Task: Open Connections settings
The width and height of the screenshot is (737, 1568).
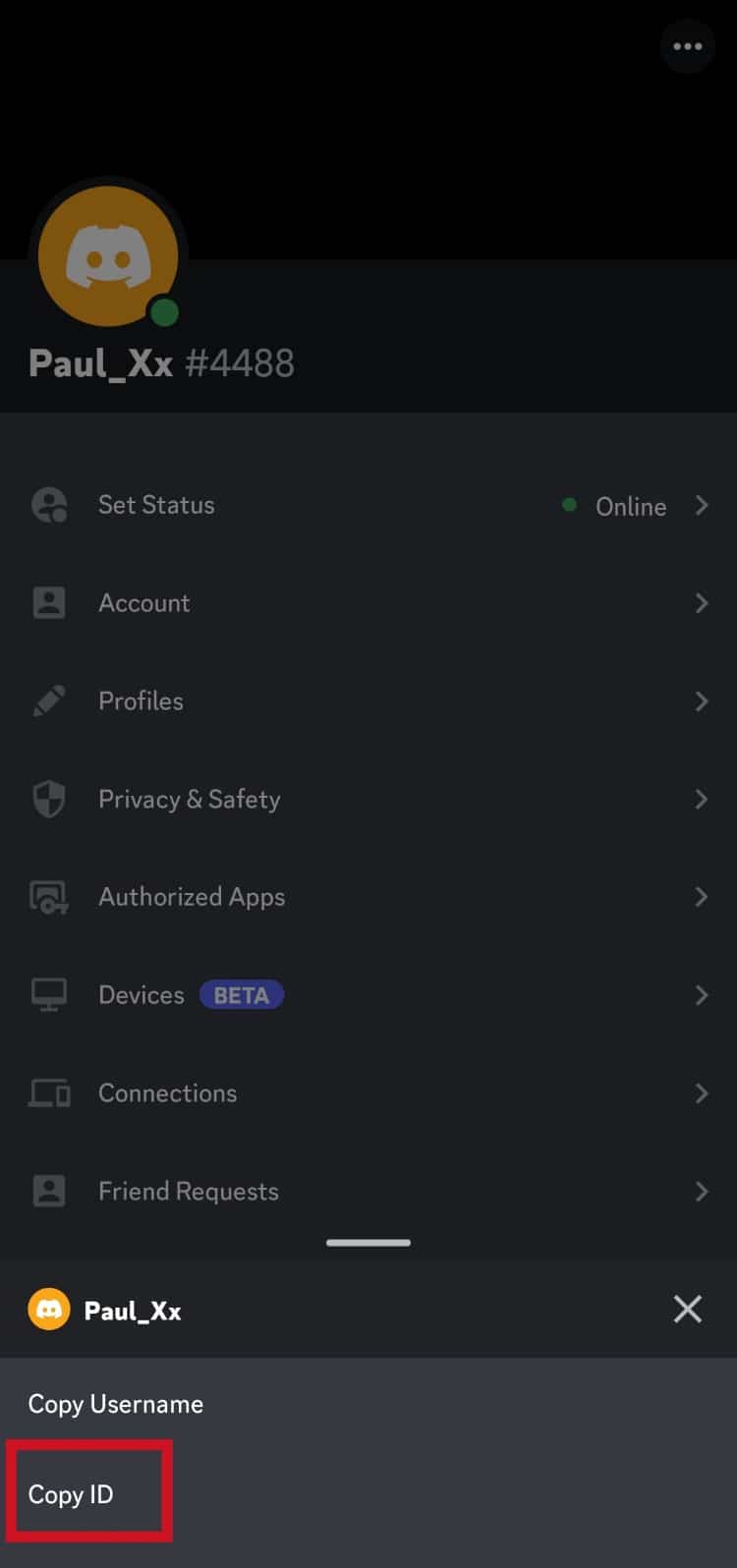Action: (368, 1093)
